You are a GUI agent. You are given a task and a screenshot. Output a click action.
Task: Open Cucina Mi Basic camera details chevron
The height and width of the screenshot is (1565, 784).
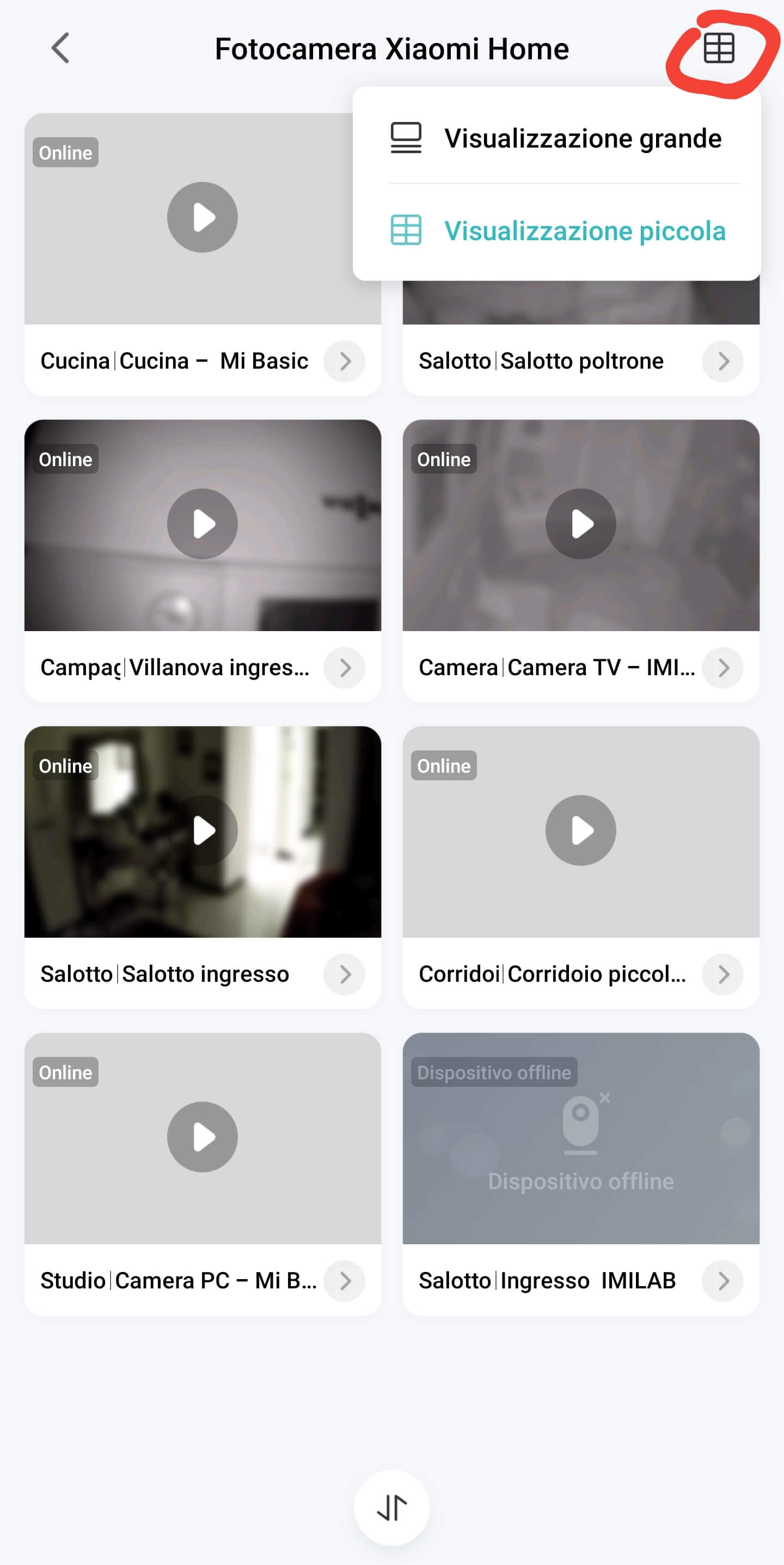[344, 362]
